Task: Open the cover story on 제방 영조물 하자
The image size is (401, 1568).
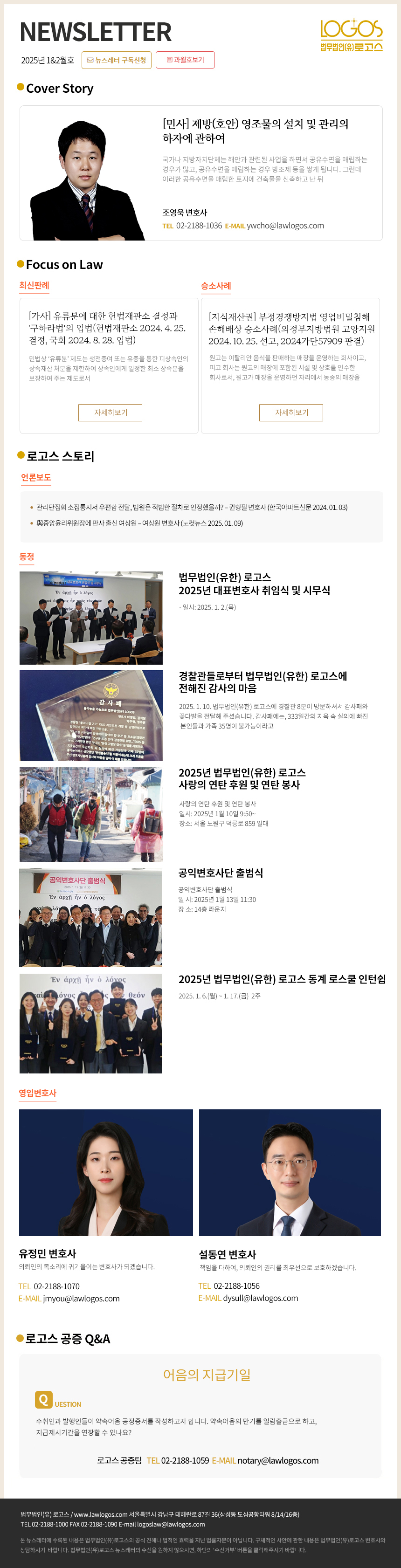Action: click(255, 131)
